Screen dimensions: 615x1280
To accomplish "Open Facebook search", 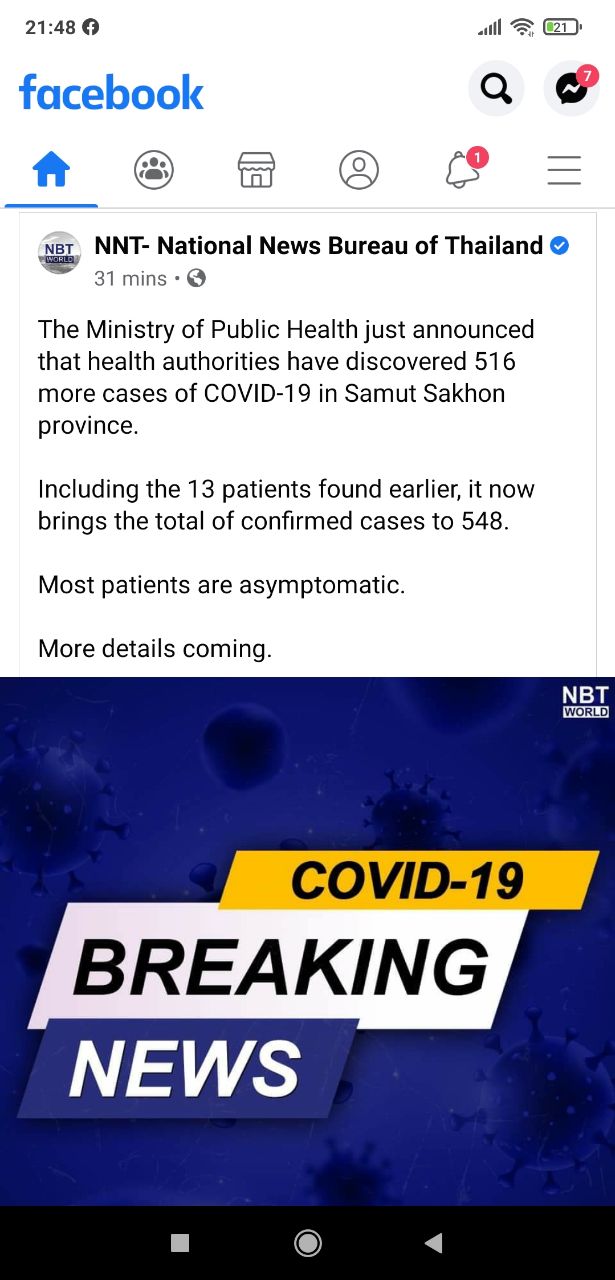I will coord(496,89).
